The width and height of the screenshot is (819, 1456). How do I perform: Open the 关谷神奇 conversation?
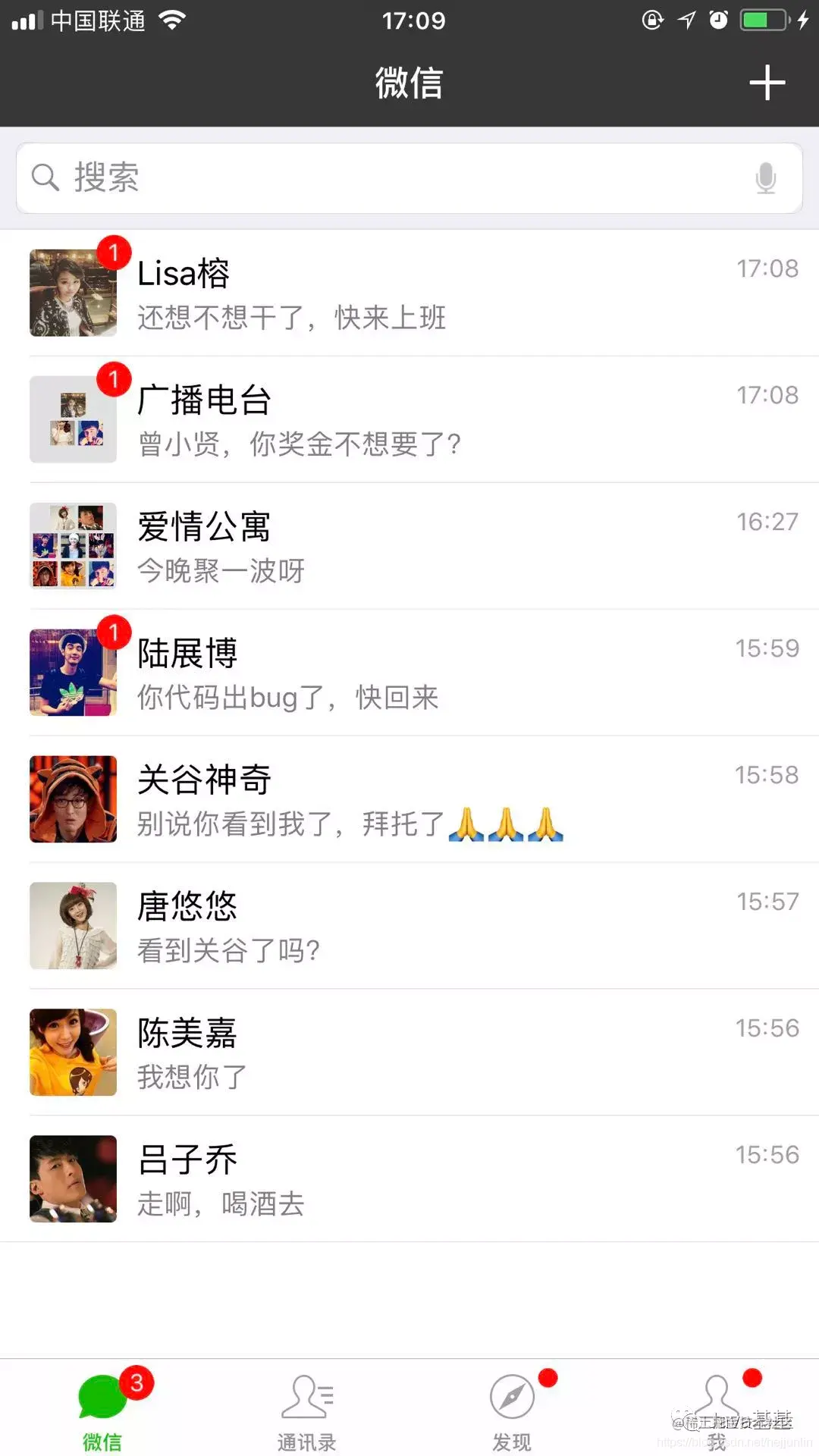[x=409, y=799]
